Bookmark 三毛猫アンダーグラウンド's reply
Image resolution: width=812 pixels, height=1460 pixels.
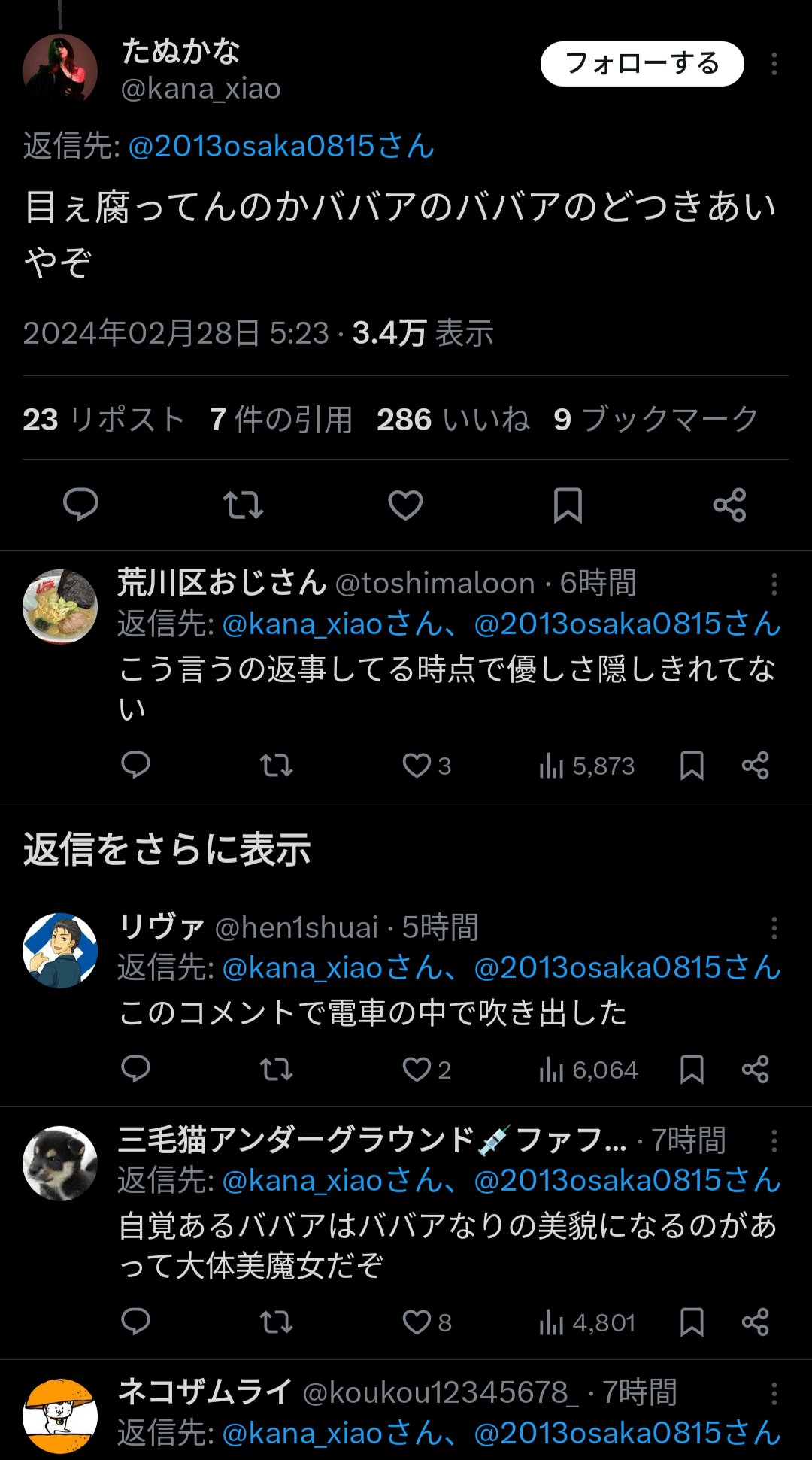point(692,1322)
